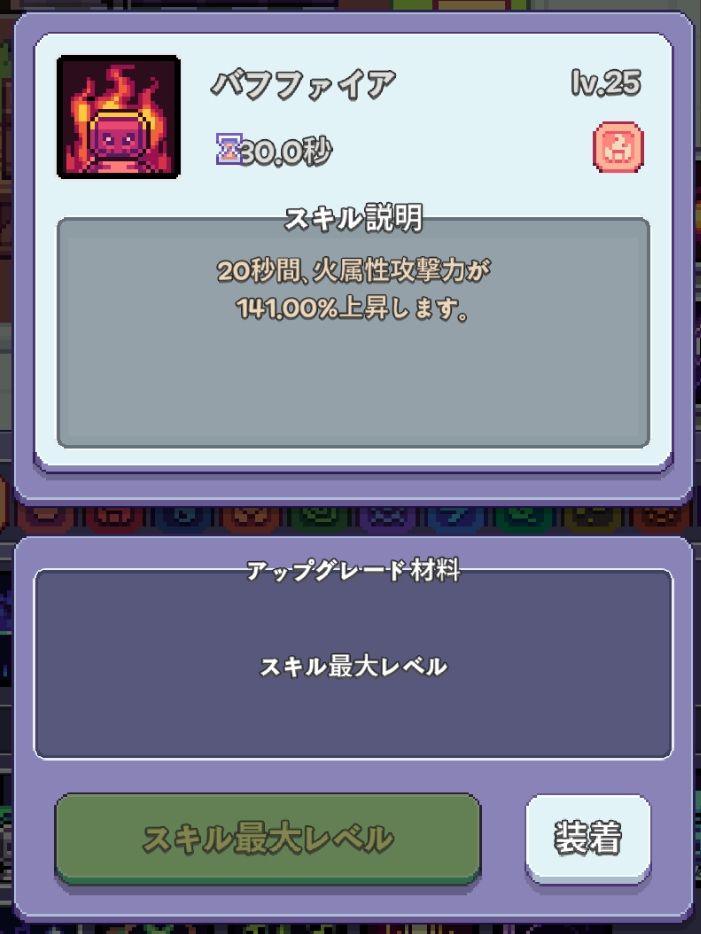Tap the スキル最大レベル upgrade button
Image resolution: width=701 pixels, height=934 pixels.
click(267, 839)
